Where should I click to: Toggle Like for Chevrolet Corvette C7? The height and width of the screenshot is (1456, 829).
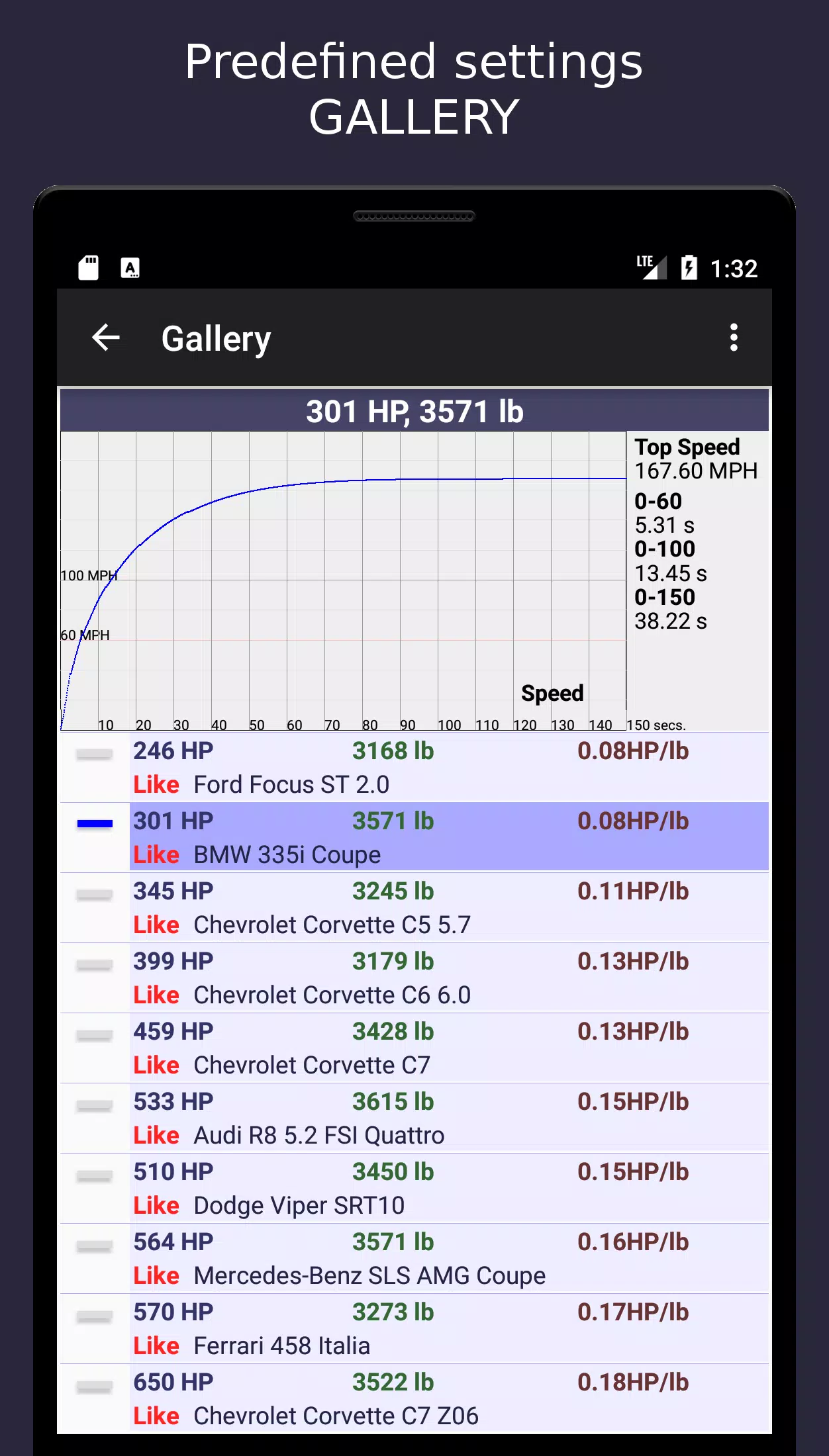tap(156, 1065)
